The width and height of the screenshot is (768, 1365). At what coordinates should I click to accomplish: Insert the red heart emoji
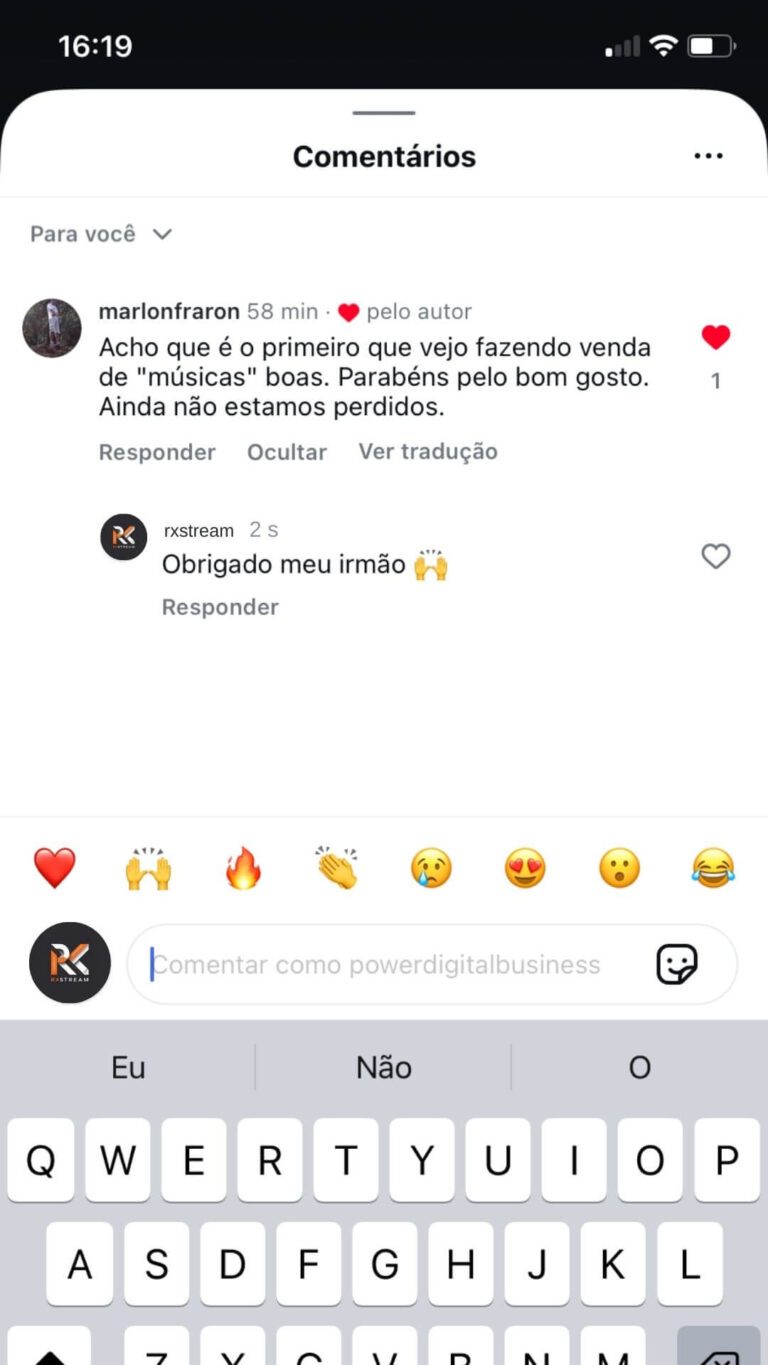point(55,868)
